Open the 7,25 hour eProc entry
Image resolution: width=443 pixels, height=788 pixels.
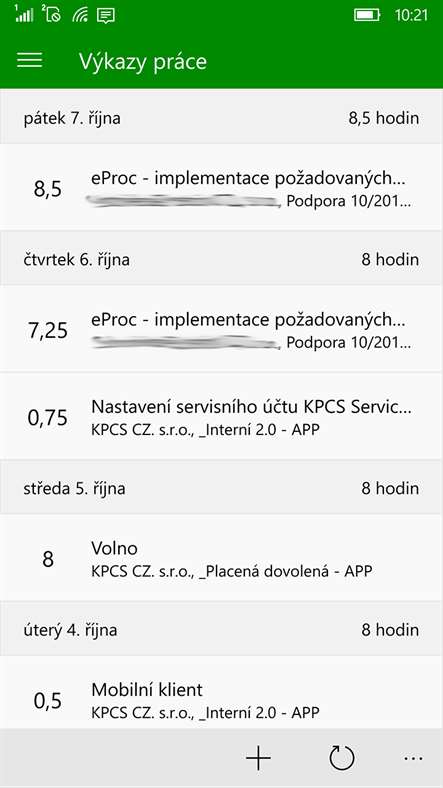click(x=222, y=329)
